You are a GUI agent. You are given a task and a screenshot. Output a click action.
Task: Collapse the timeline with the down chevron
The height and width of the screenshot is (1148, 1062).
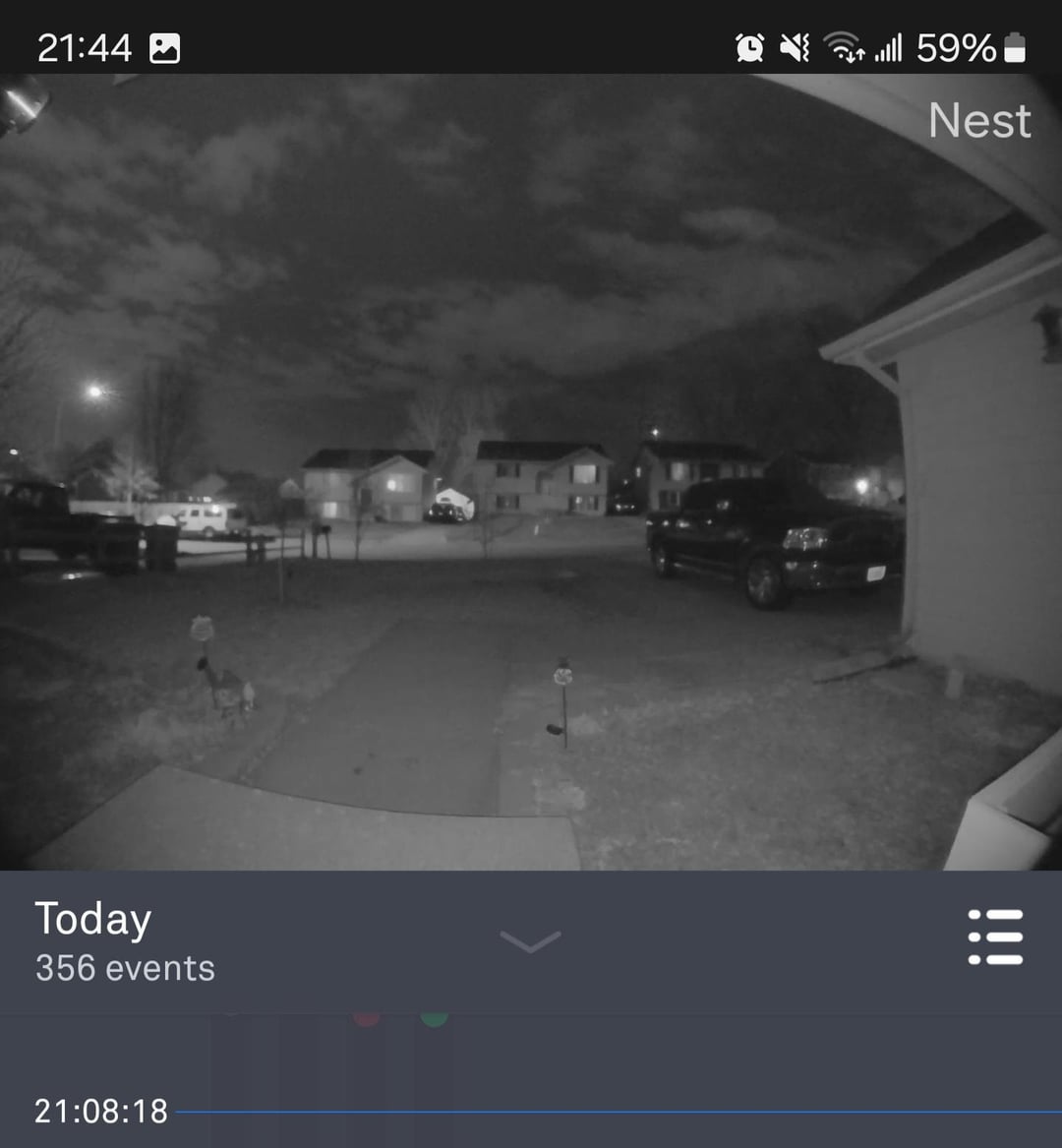tap(530, 941)
